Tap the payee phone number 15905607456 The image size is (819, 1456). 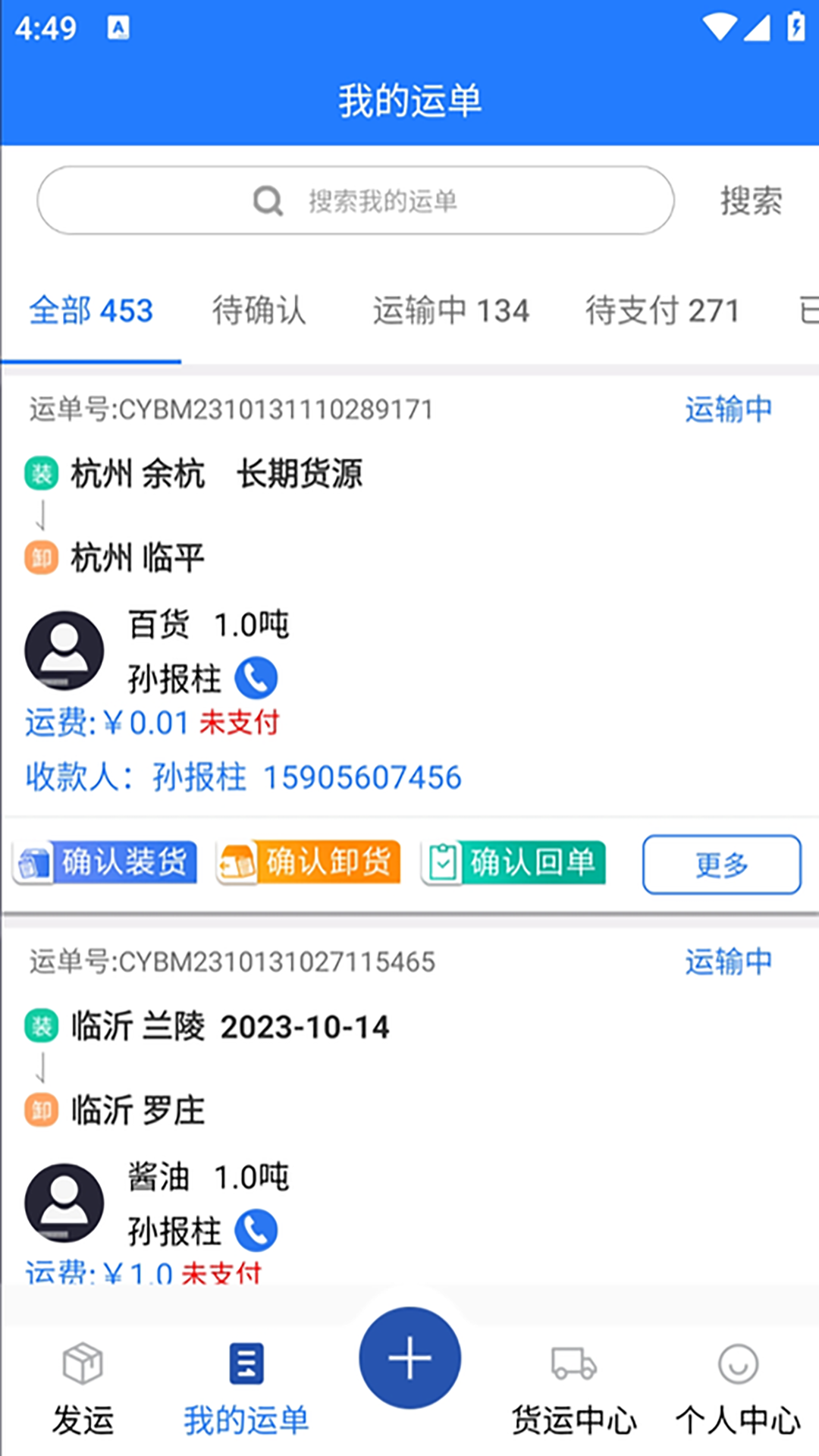tap(364, 777)
